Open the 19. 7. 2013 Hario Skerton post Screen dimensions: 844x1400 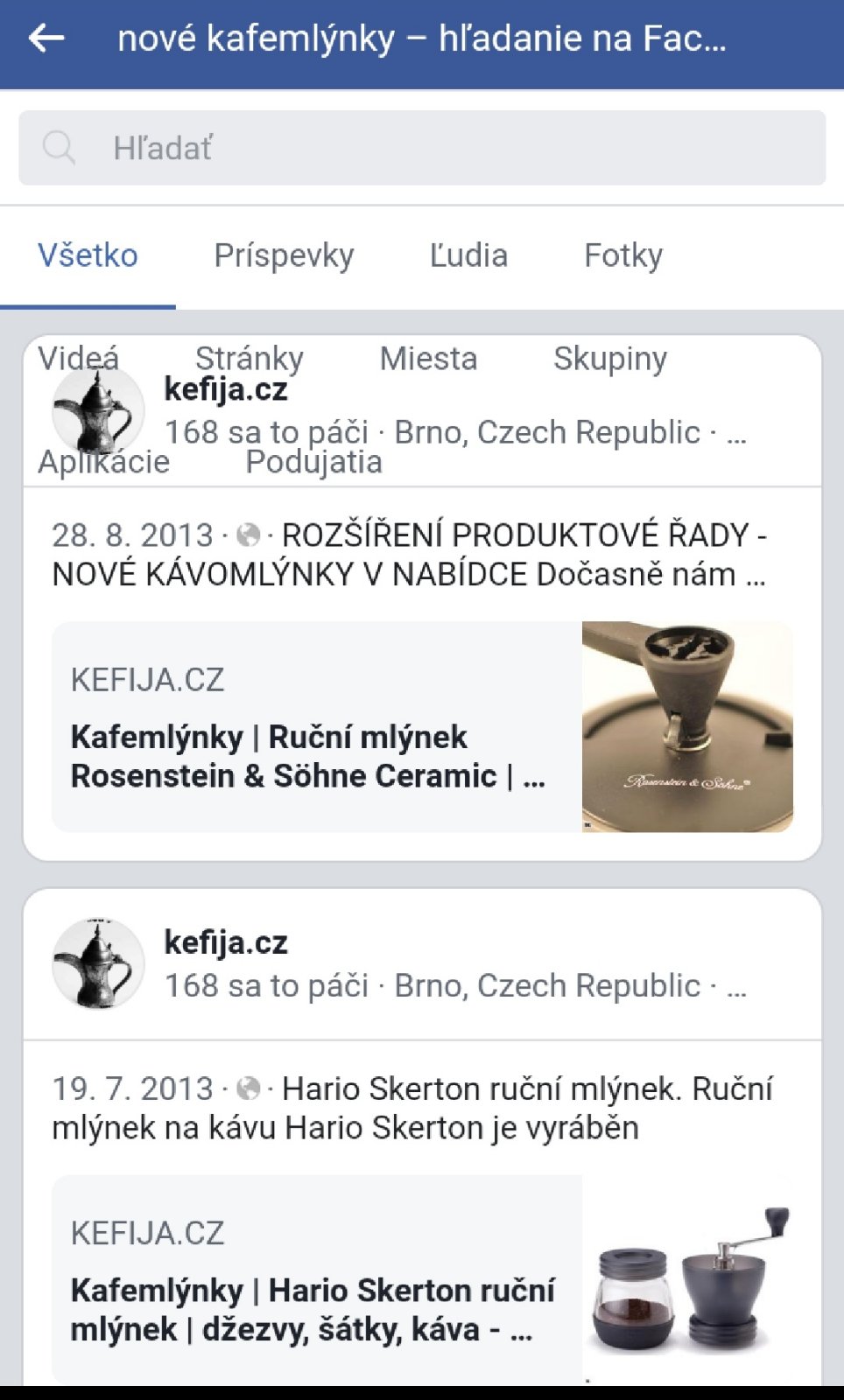click(411, 1108)
